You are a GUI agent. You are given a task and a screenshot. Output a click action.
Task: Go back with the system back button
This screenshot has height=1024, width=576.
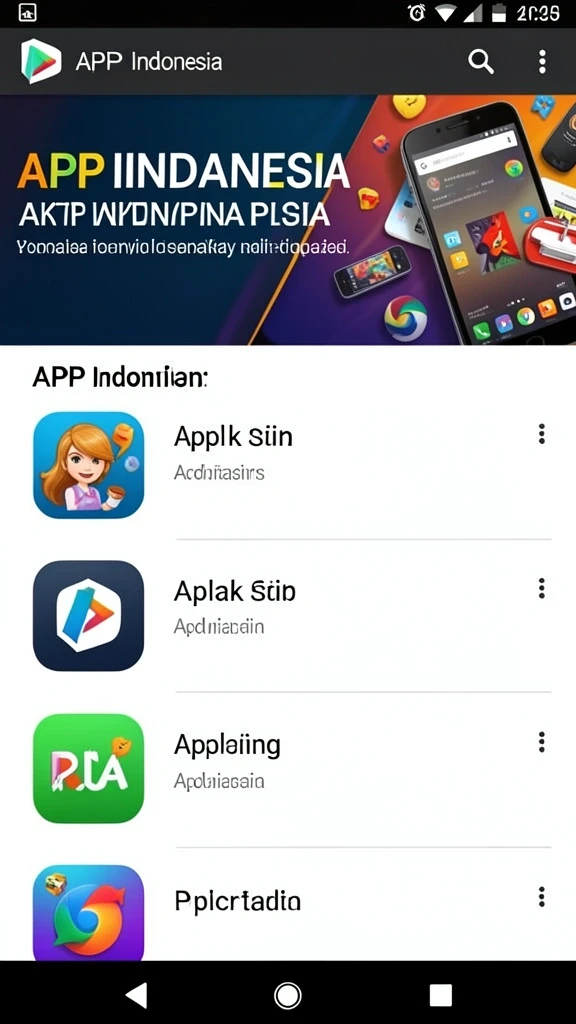click(x=136, y=995)
